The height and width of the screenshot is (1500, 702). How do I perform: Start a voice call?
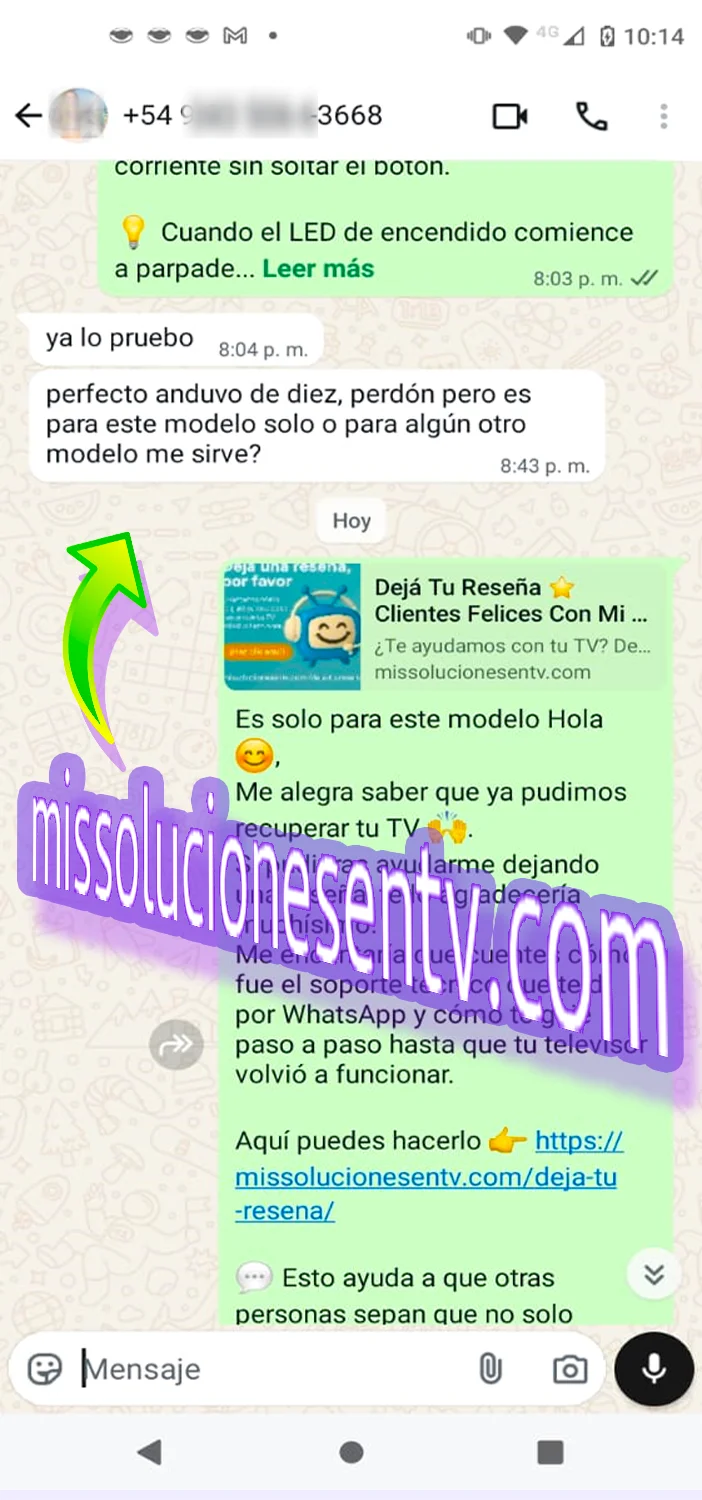click(591, 116)
